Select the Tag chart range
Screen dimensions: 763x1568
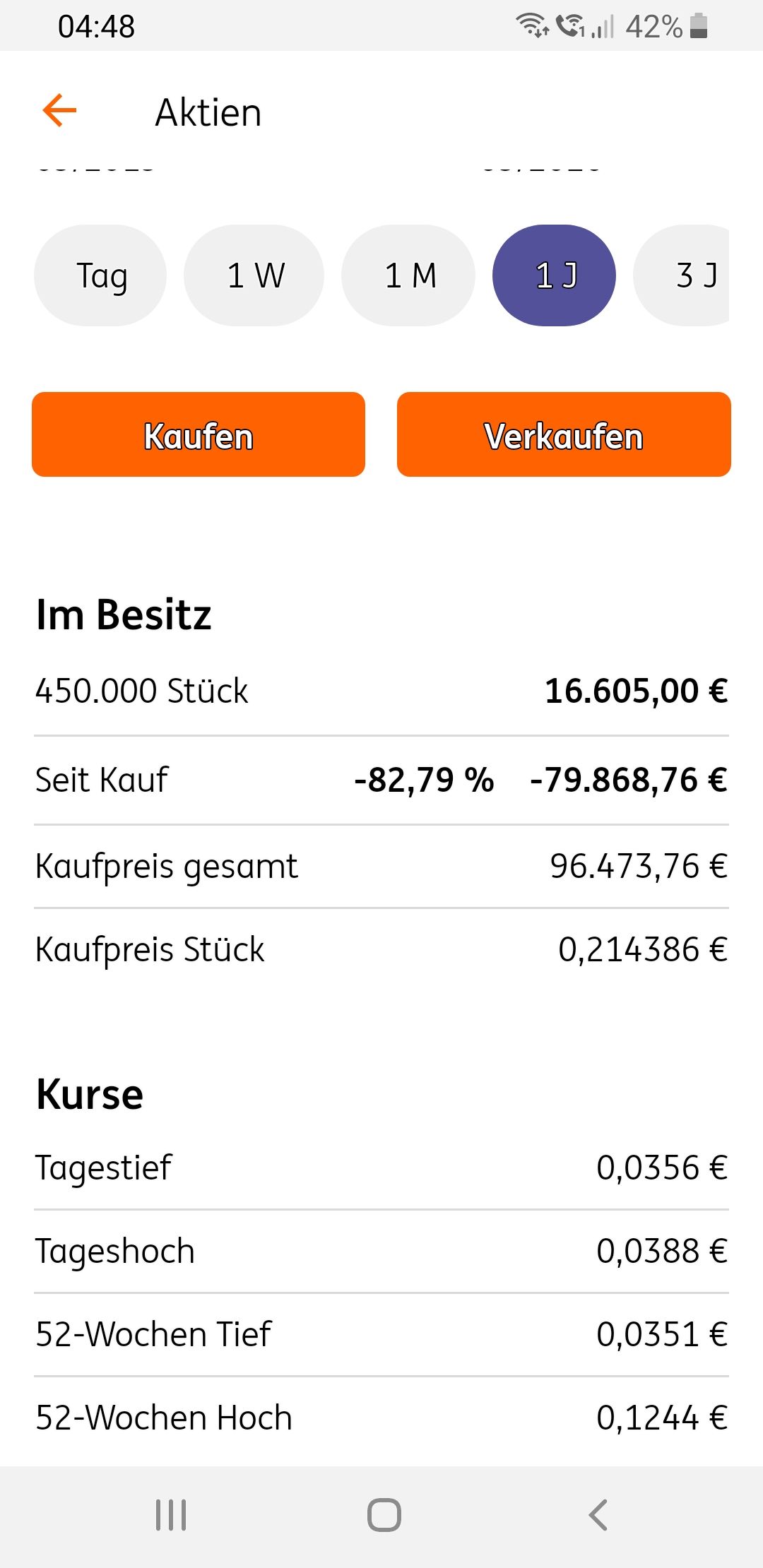(x=100, y=275)
